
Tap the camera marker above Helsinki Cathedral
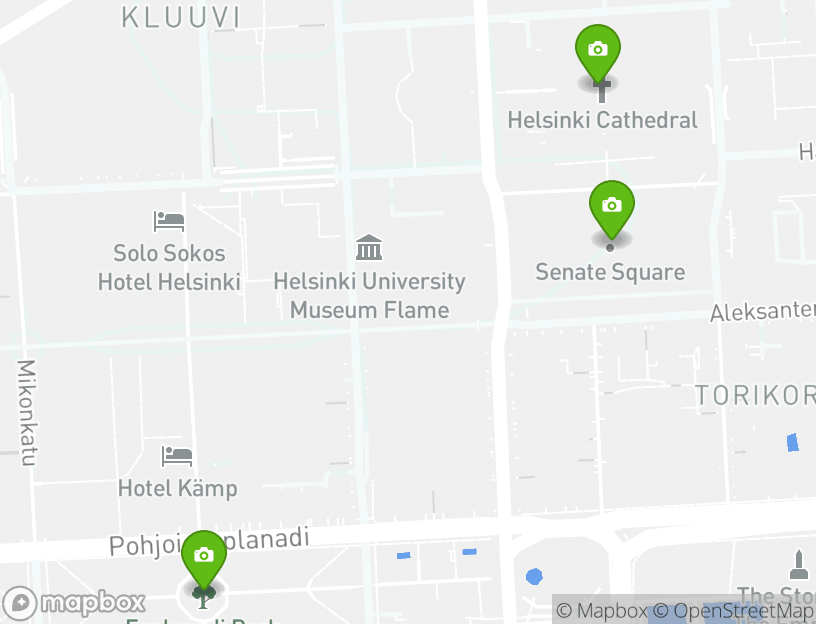pos(598,50)
